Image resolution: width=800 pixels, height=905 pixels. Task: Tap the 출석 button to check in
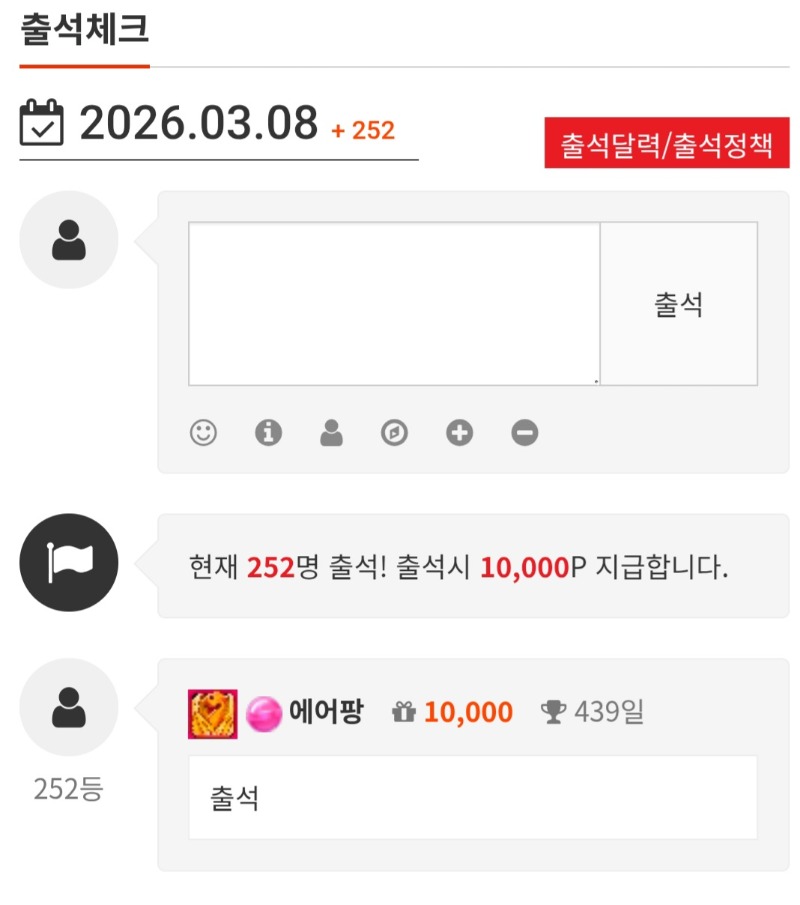click(x=679, y=304)
